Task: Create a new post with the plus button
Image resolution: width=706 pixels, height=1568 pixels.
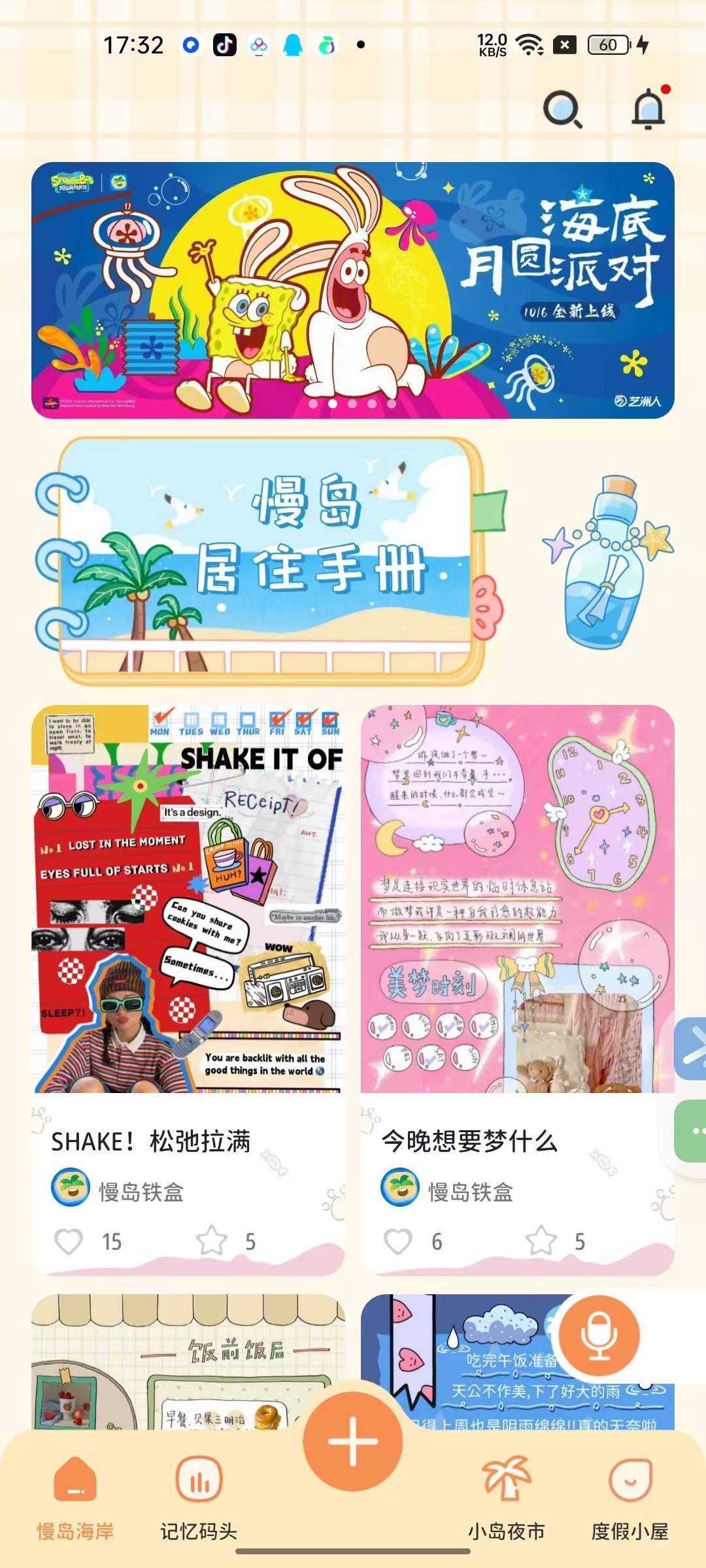Action: [353, 1441]
